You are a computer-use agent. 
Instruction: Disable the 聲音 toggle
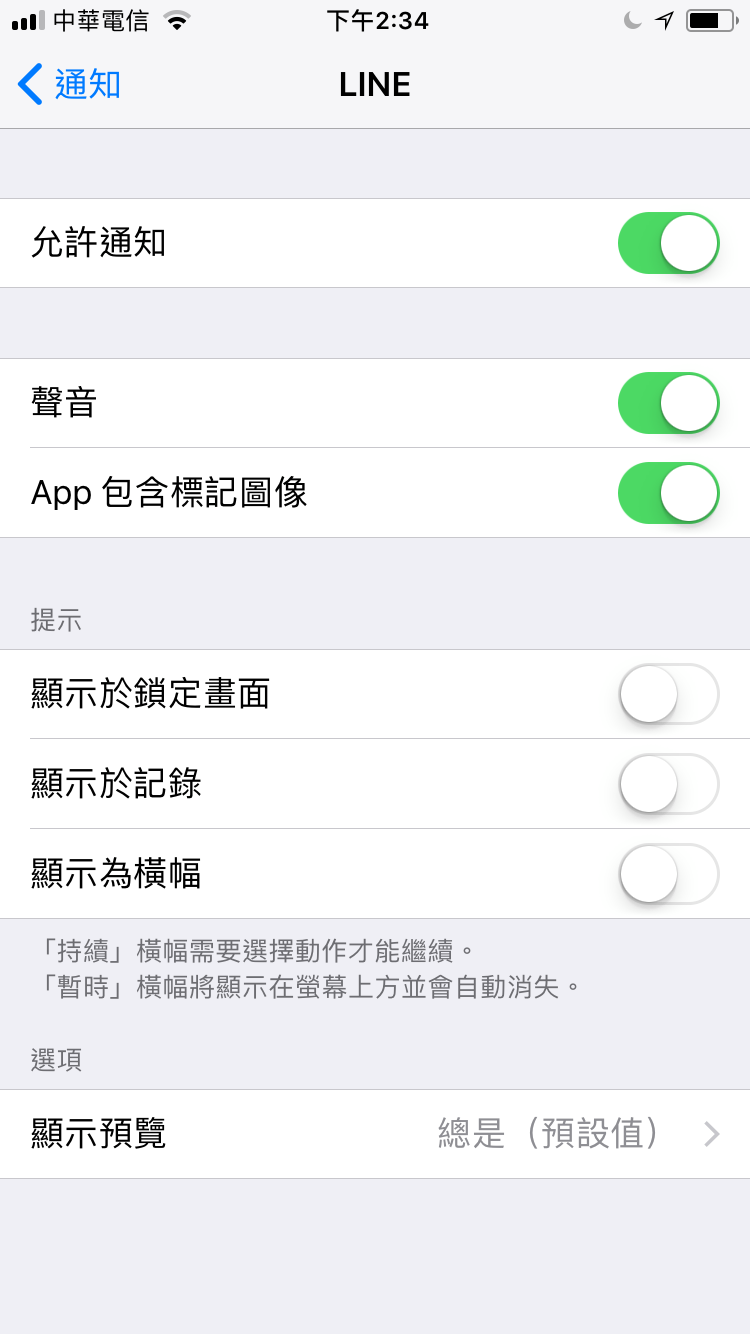[x=668, y=403]
